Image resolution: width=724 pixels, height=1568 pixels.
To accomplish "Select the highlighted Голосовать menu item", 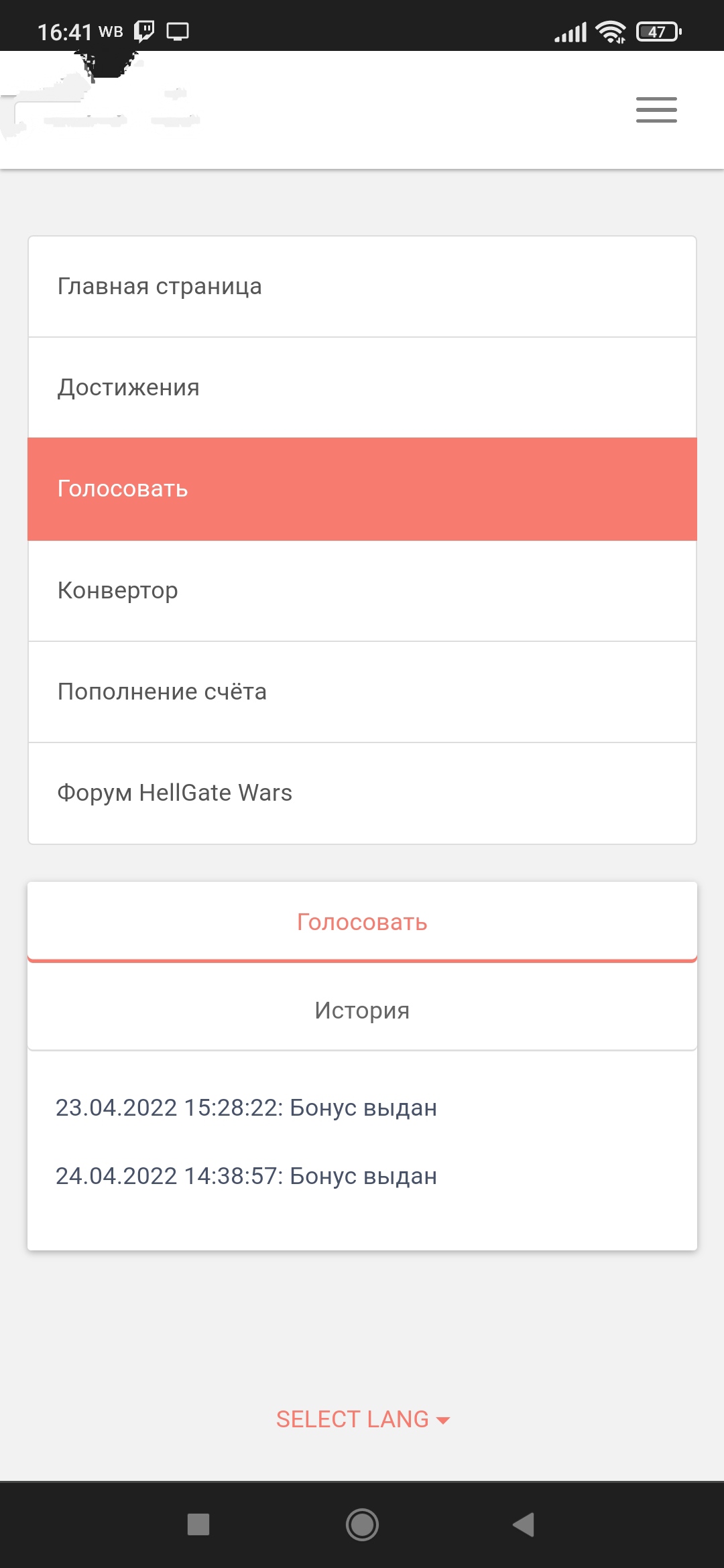I will 362,489.
